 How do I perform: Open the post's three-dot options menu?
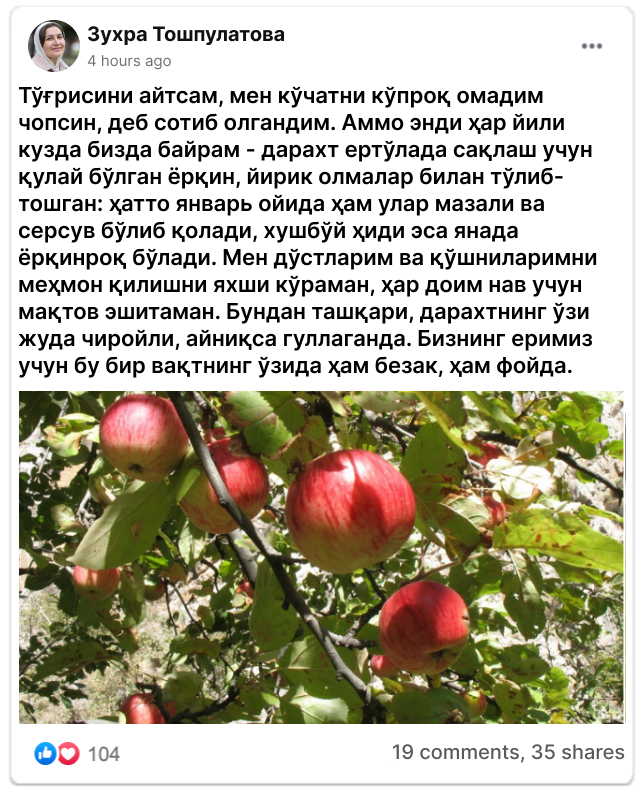[x=592, y=46]
